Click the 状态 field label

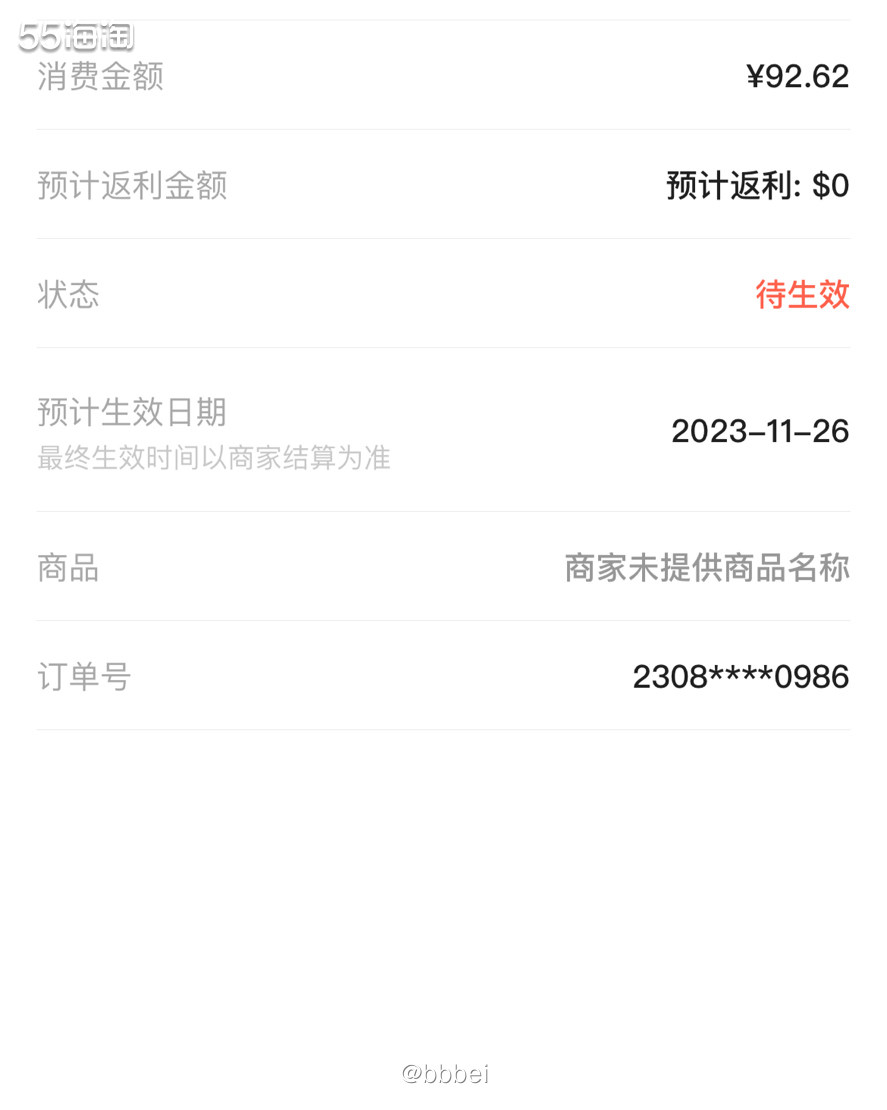click(66, 296)
